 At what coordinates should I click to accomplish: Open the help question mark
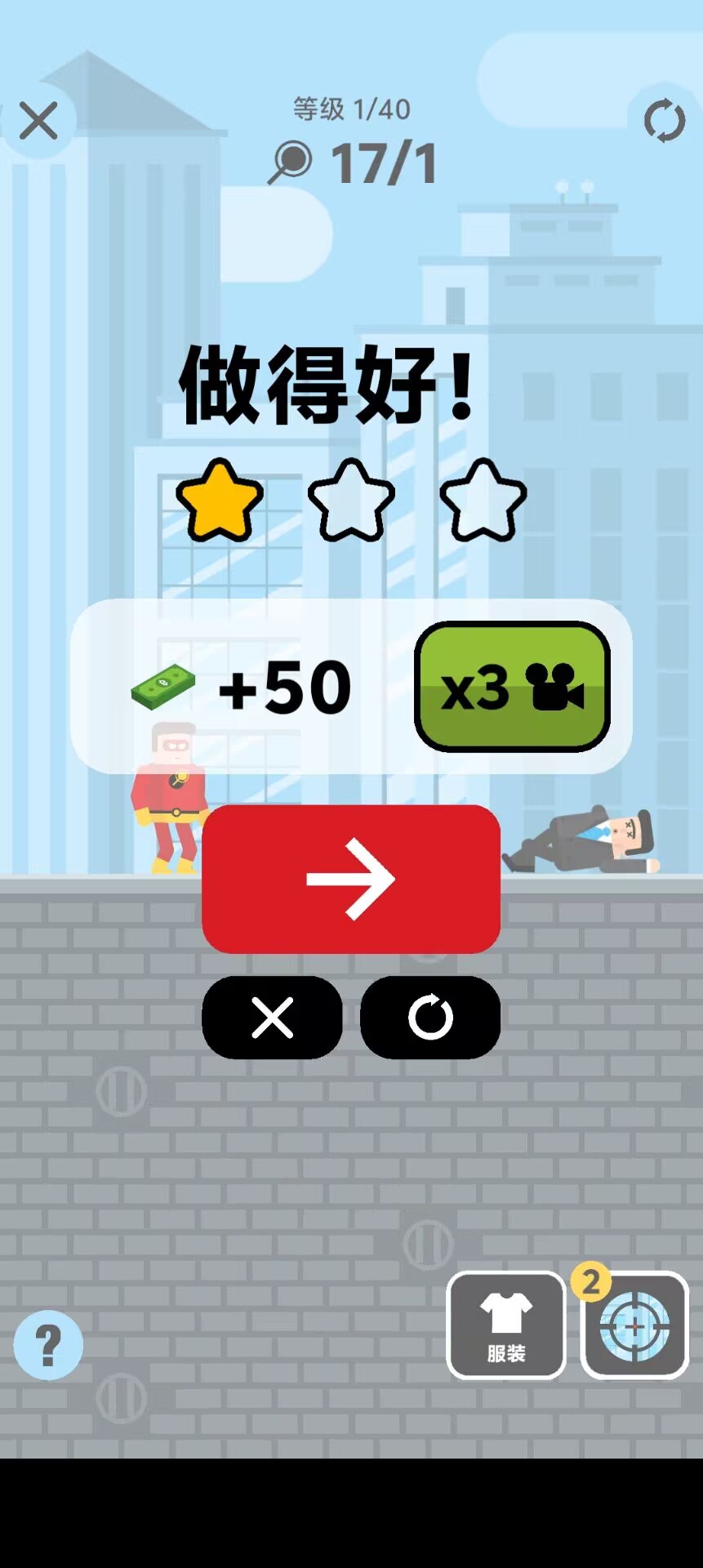48,1345
